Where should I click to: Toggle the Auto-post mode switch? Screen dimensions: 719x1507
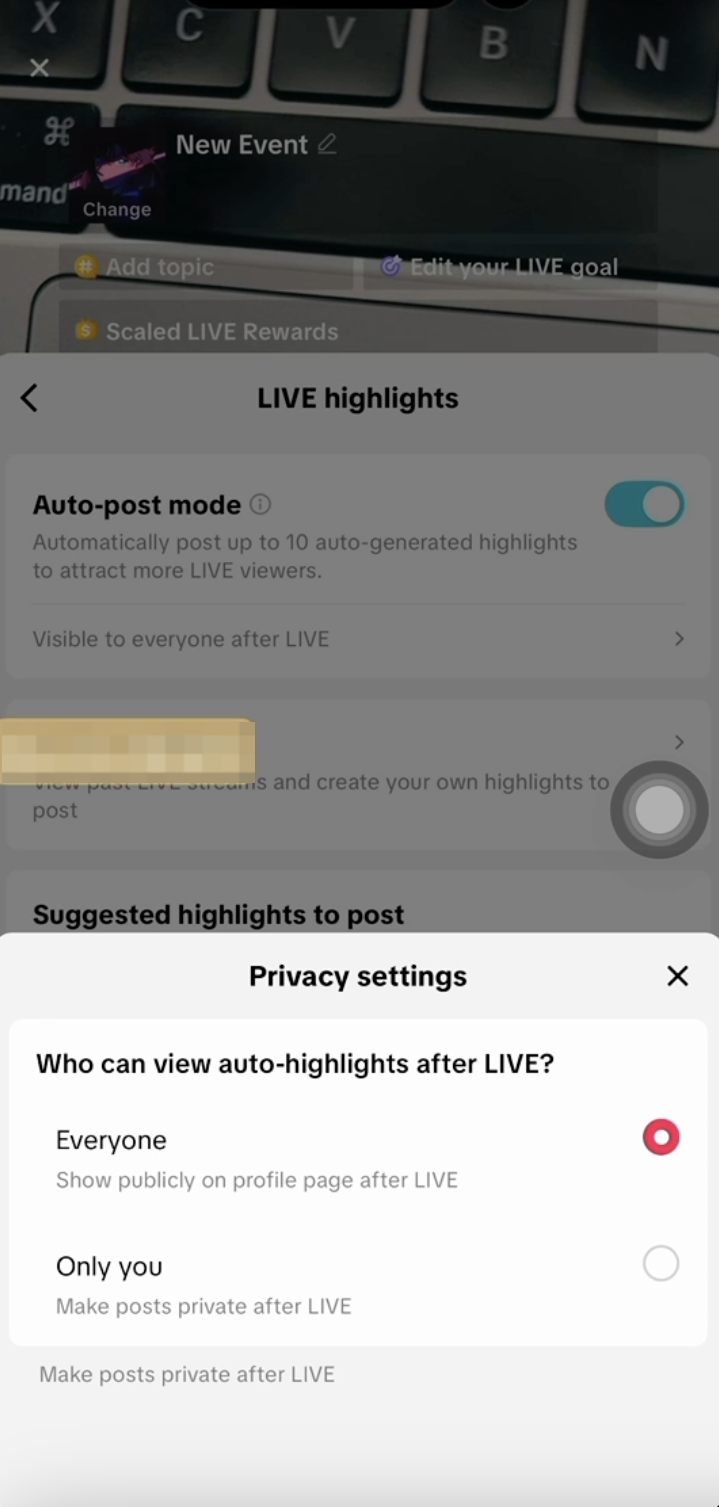tap(645, 505)
